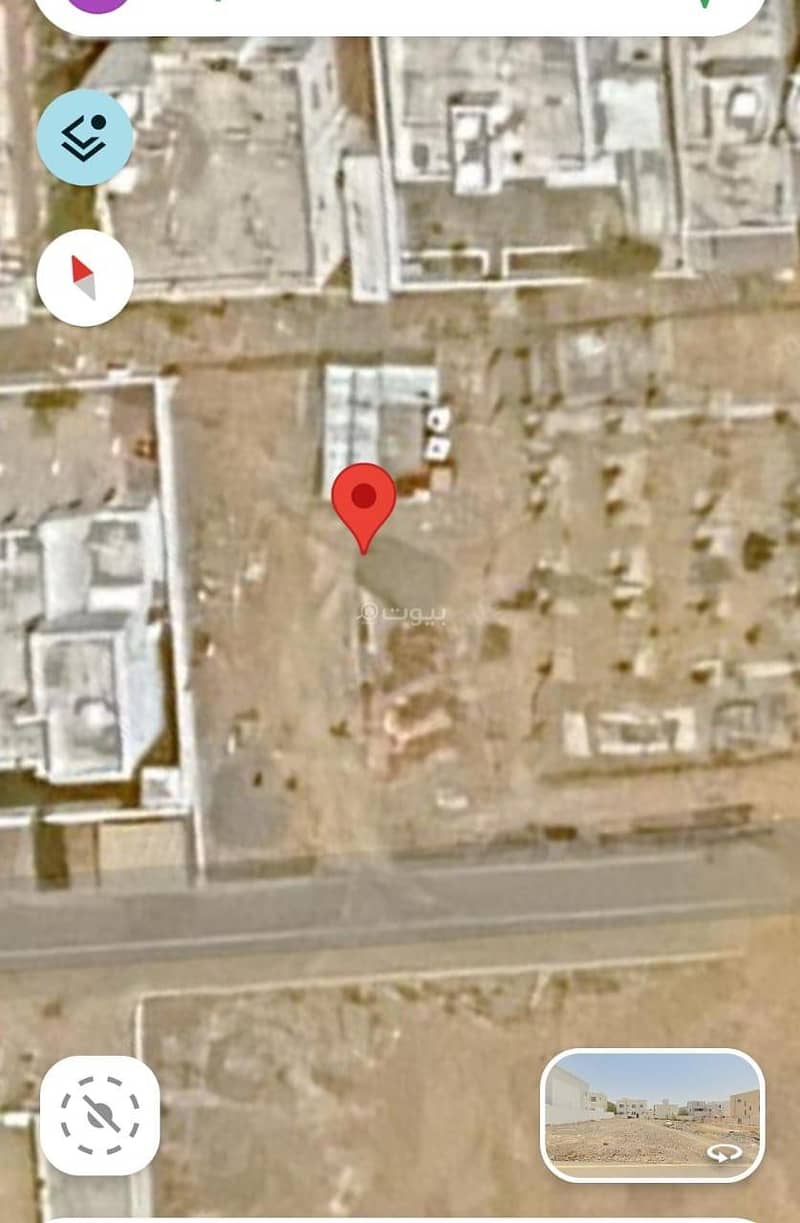
Task: Open the Street View thumbnail
Action: coord(652,1115)
